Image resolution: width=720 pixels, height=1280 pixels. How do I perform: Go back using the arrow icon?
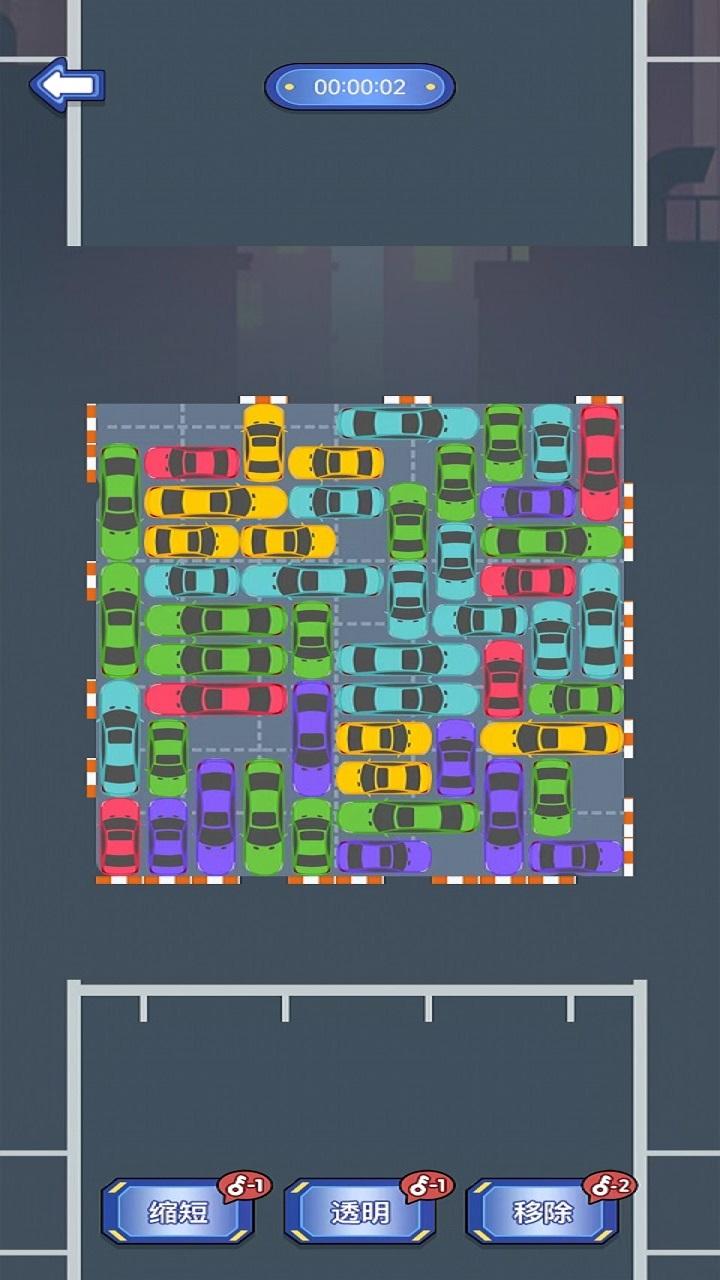pyautogui.click(x=66, y=85)
